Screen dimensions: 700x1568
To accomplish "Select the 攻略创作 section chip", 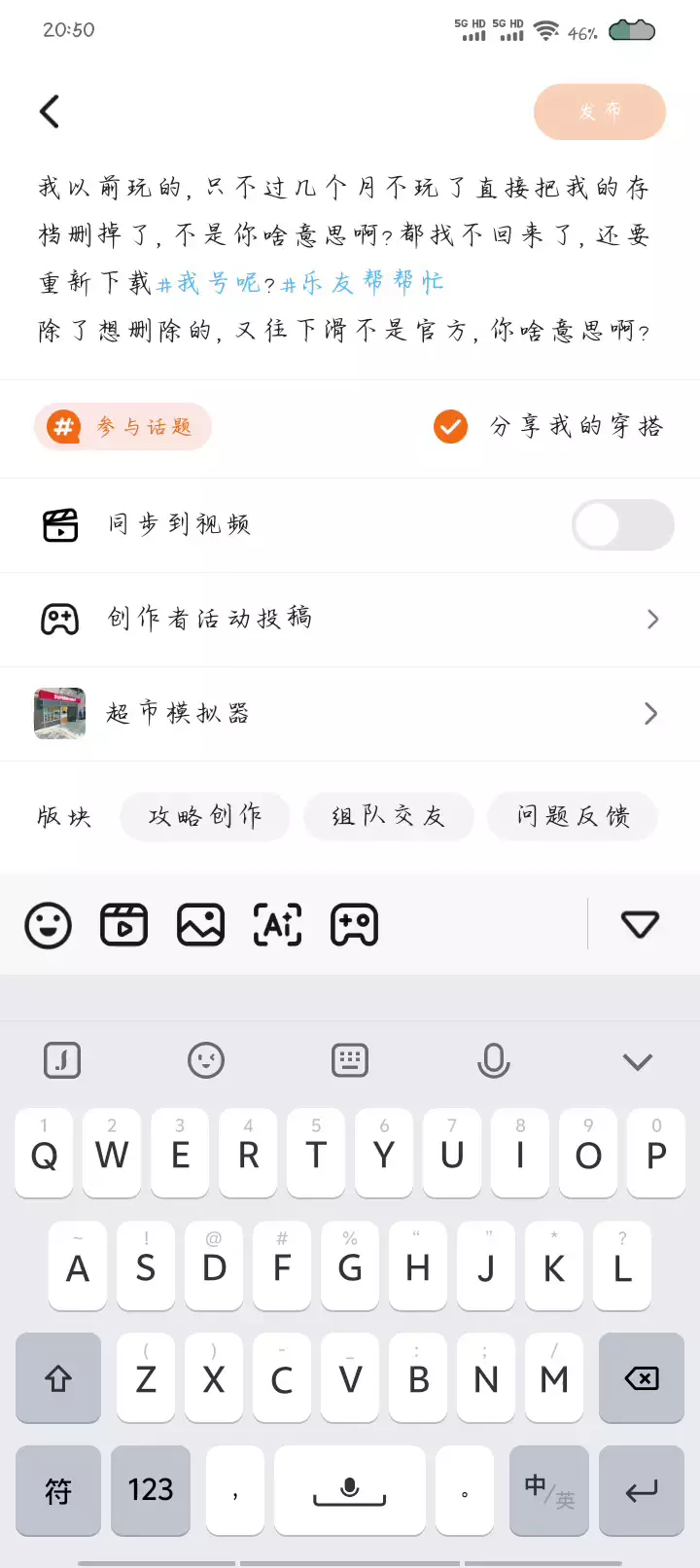I will coord(205,816).
